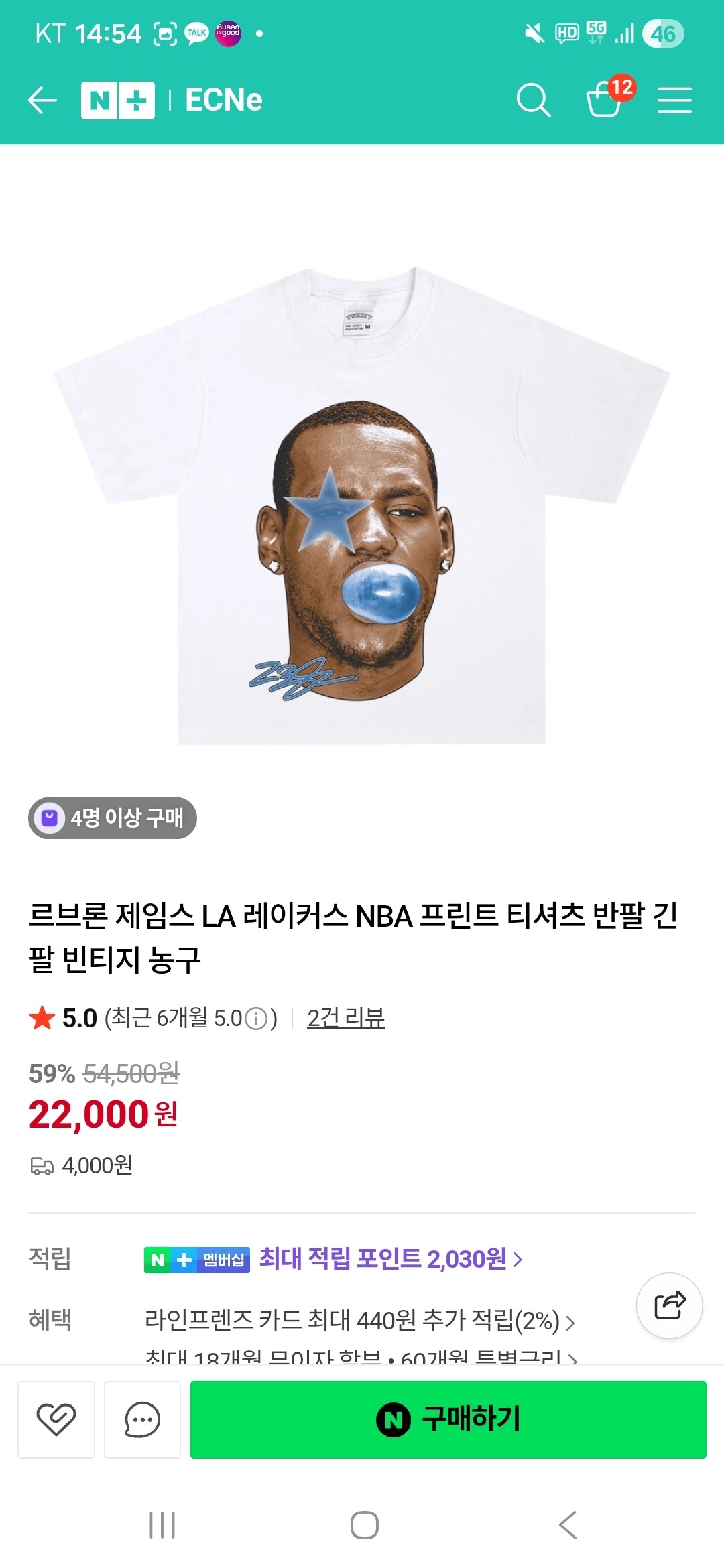The width and height of the screenshot is (724, 1568).
Task: Search within the store
Action: pos(534,101)
